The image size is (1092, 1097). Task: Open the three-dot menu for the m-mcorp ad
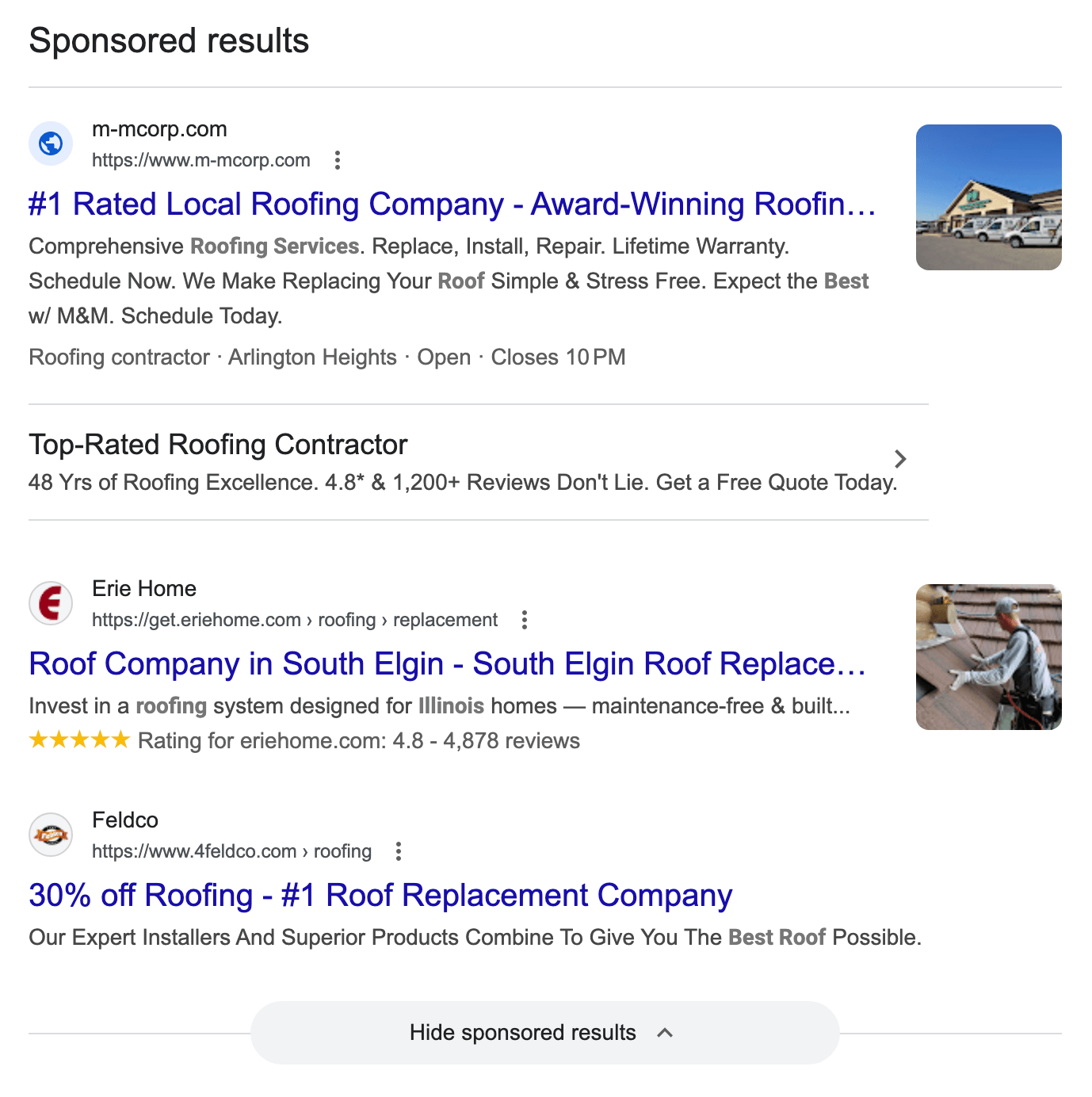click(338, 160)
